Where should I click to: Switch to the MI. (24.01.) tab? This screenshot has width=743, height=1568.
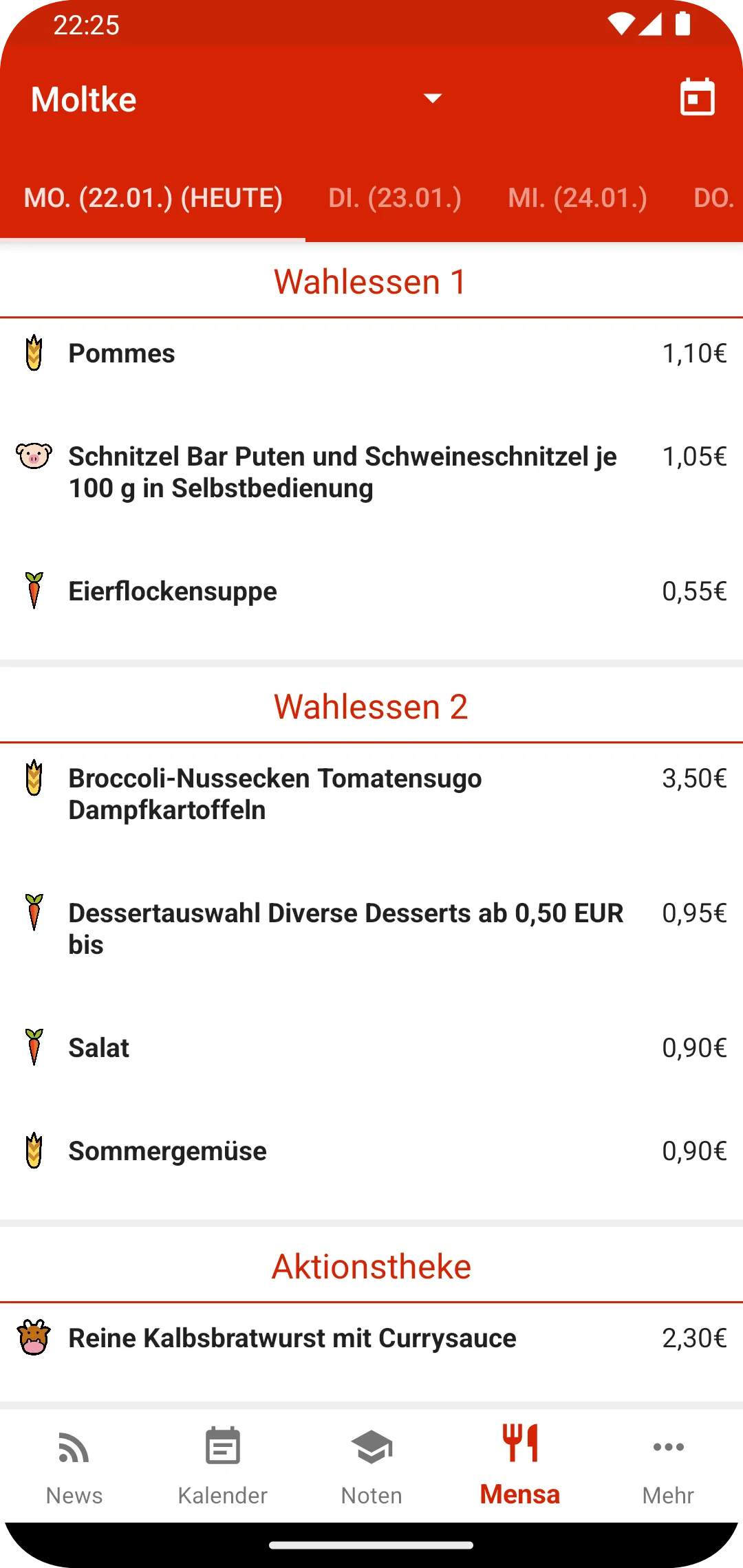[x=577, y=198]
